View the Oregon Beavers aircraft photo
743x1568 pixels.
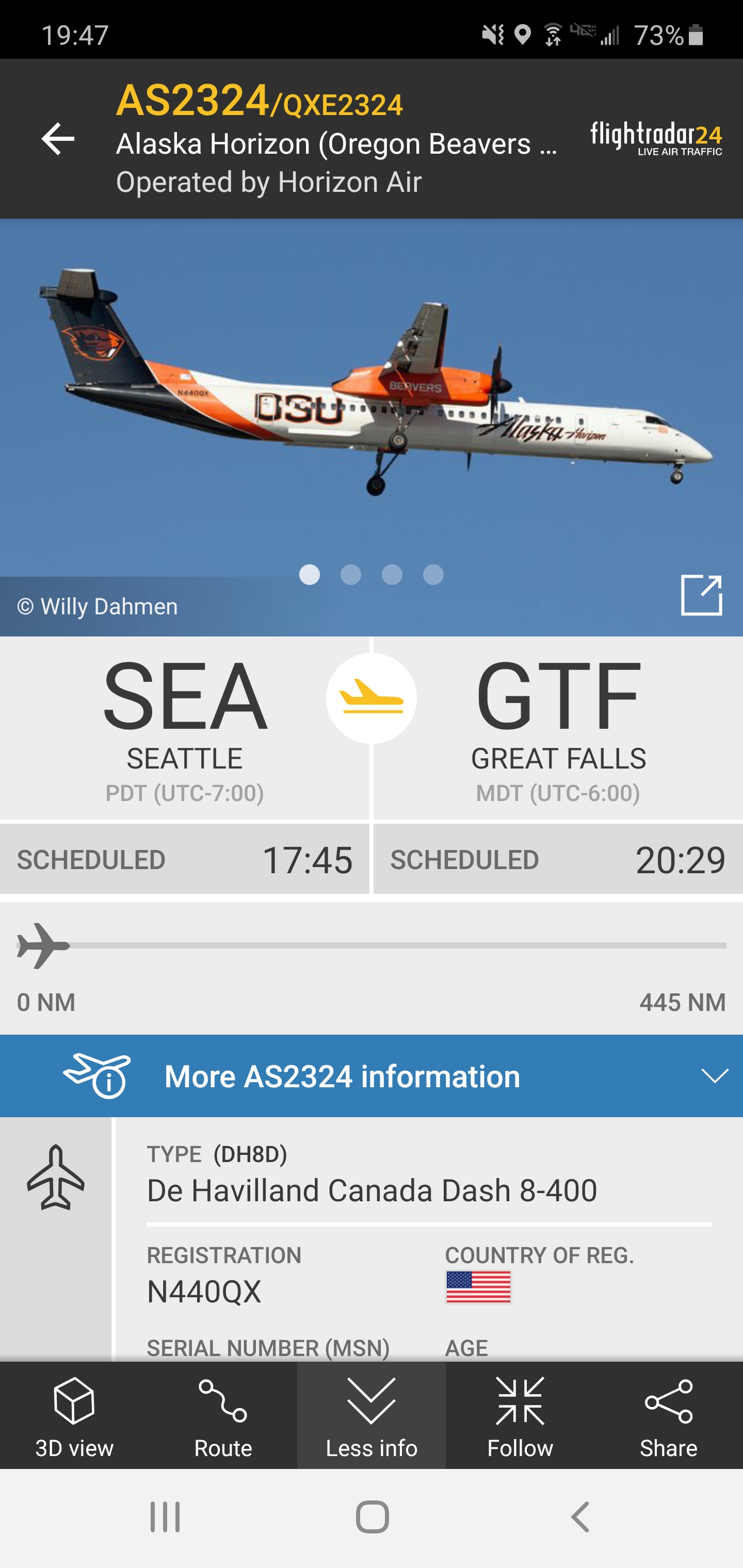pos(372,396)
